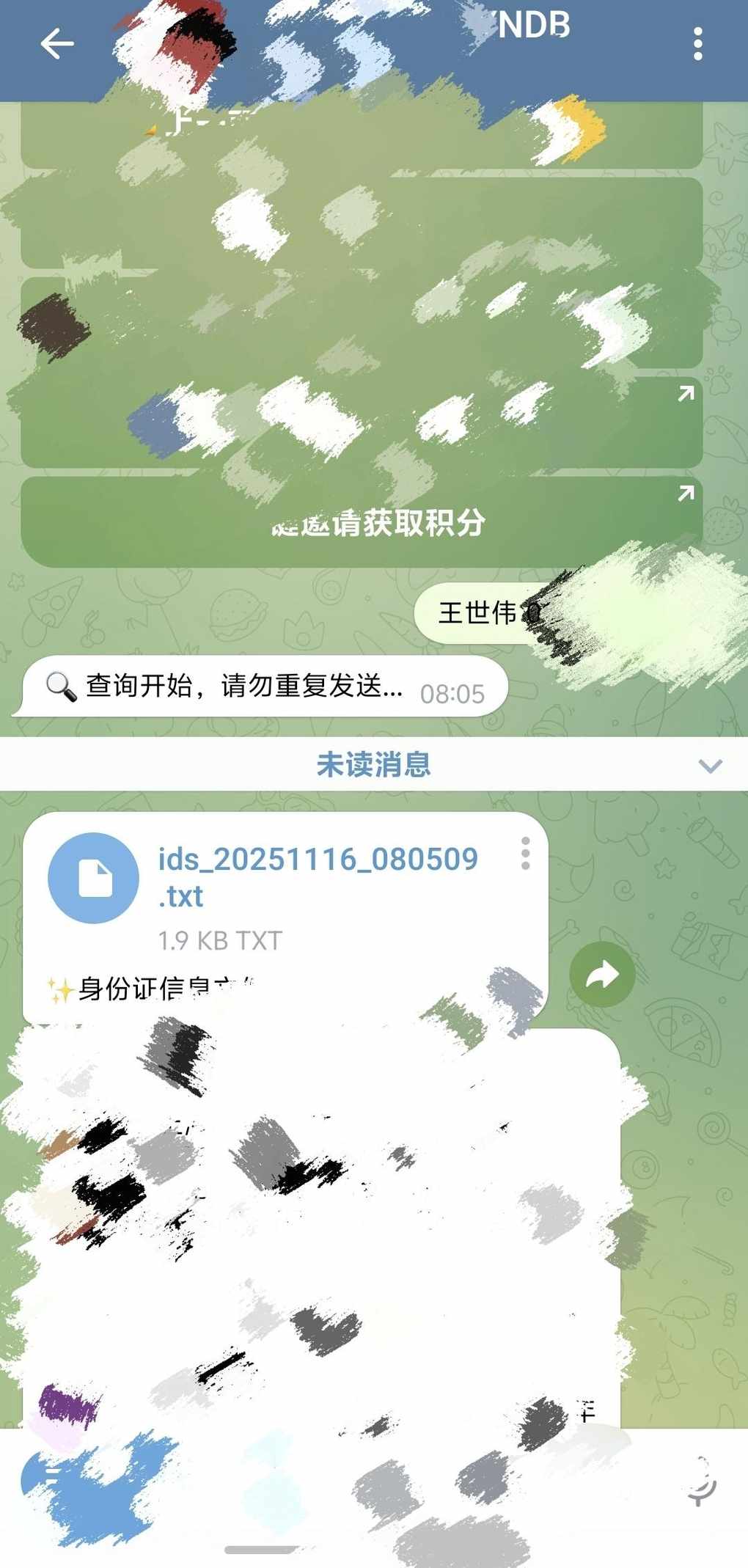Open the overflow menu in the chat header
This screenshot has height=1568, width=748.
point(697,44)
